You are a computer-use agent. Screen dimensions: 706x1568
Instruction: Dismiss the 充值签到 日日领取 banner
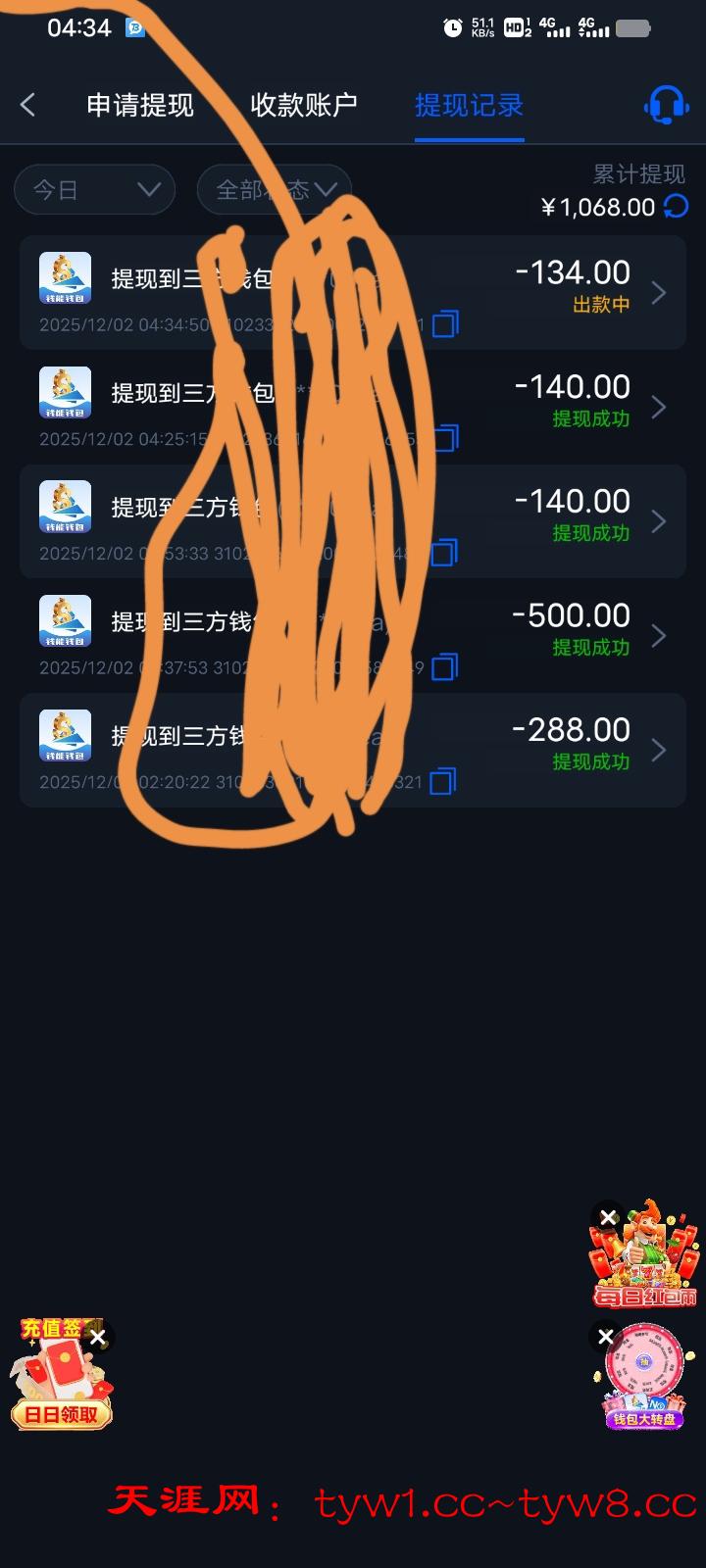point(98,1338)
